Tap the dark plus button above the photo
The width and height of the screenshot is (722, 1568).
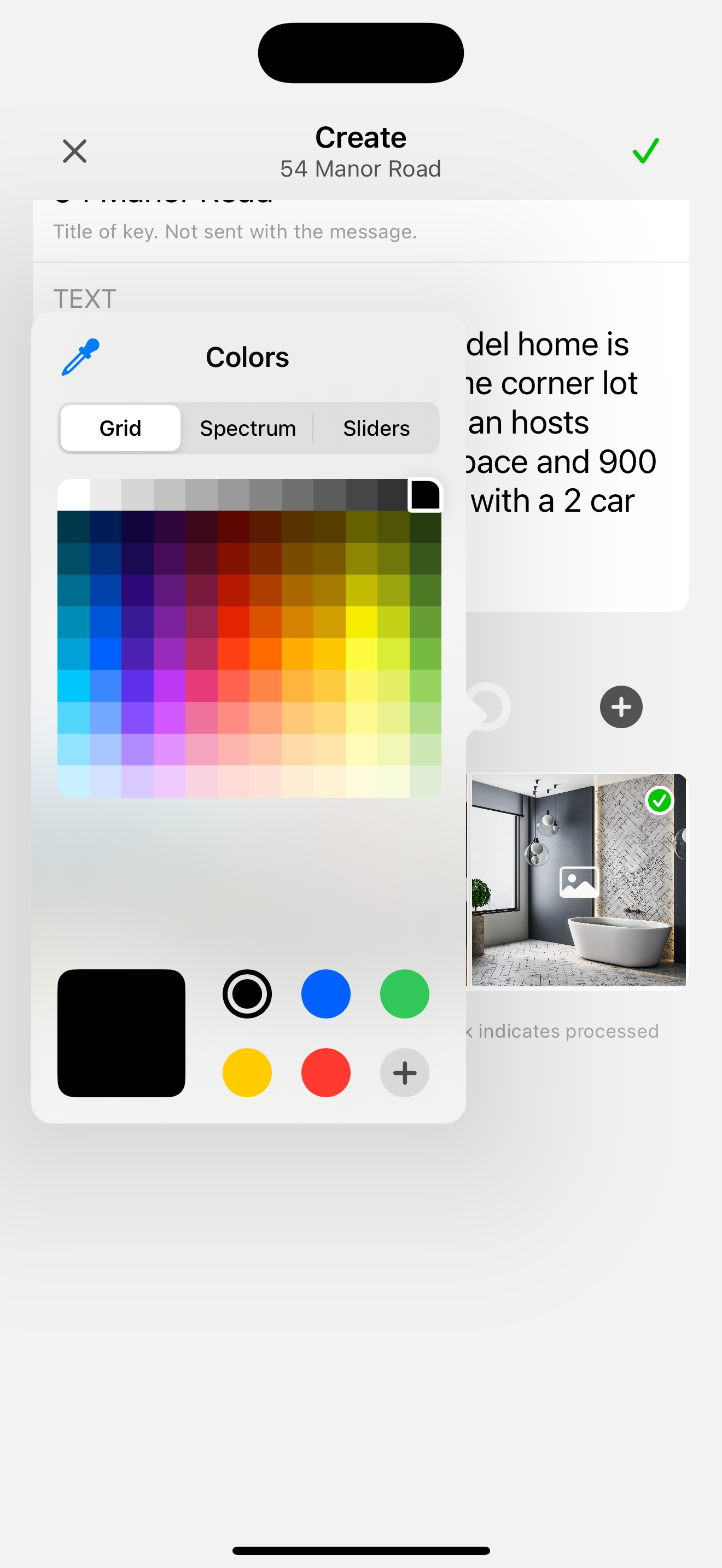tap(621, 707)
